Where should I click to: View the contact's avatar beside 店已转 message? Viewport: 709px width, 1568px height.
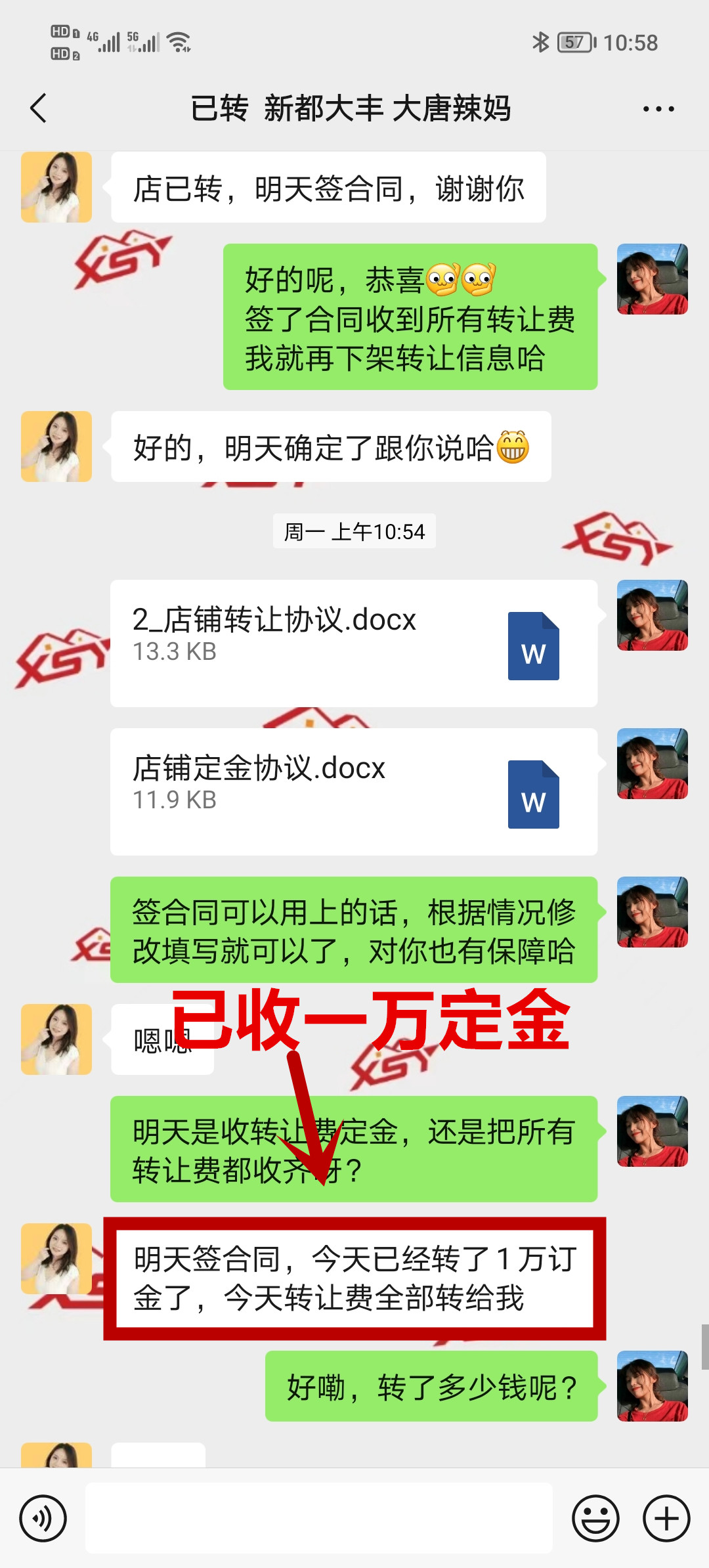[x=56, y=187]
